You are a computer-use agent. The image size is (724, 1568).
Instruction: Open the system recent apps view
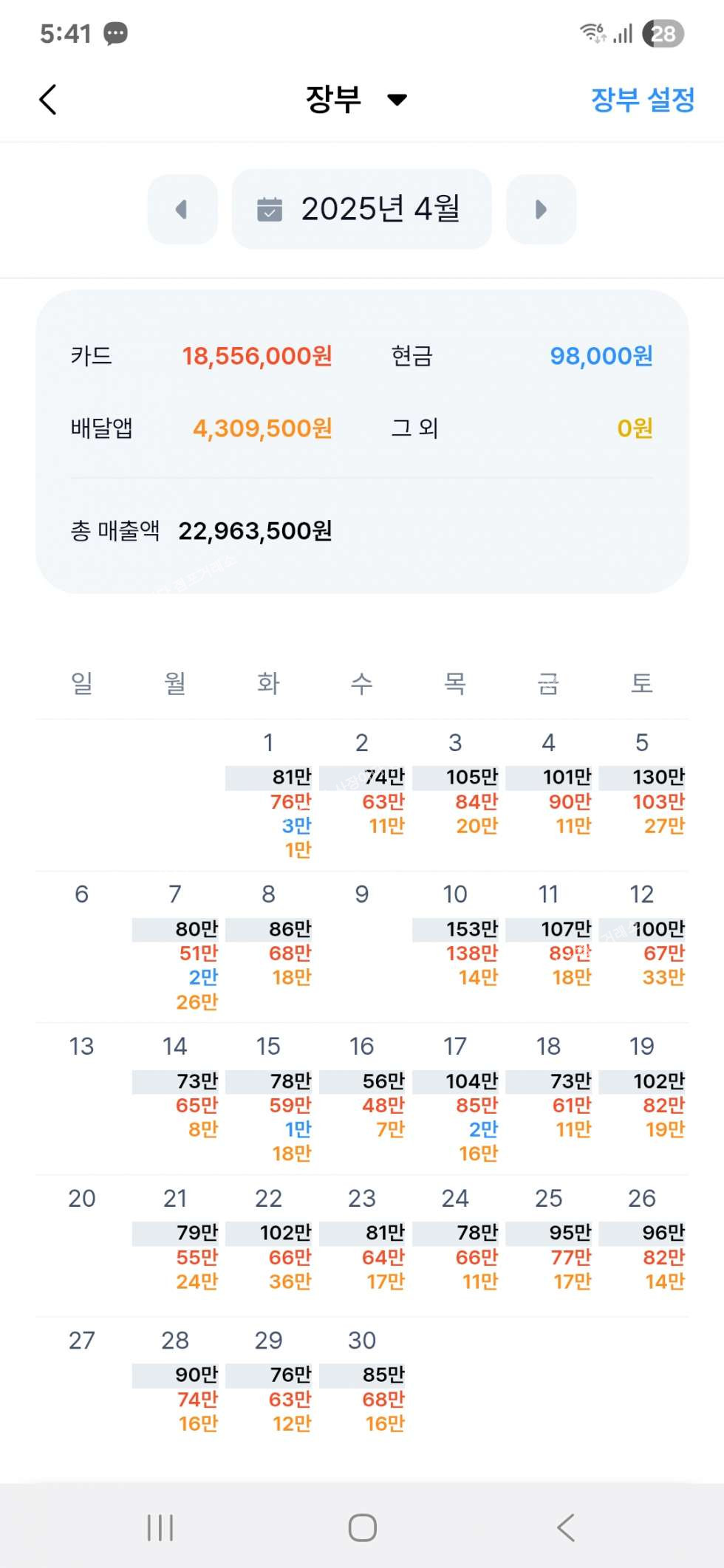click(x=160, y=1527)
